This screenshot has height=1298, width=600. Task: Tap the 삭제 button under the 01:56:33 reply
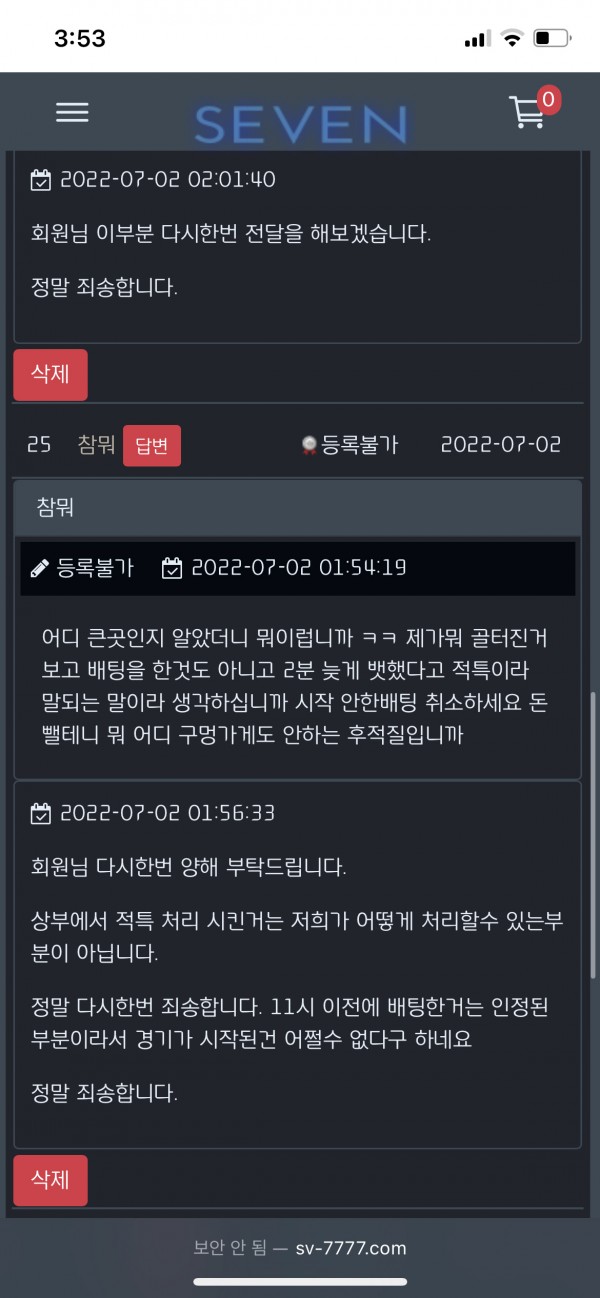(x=50, y=1180)
